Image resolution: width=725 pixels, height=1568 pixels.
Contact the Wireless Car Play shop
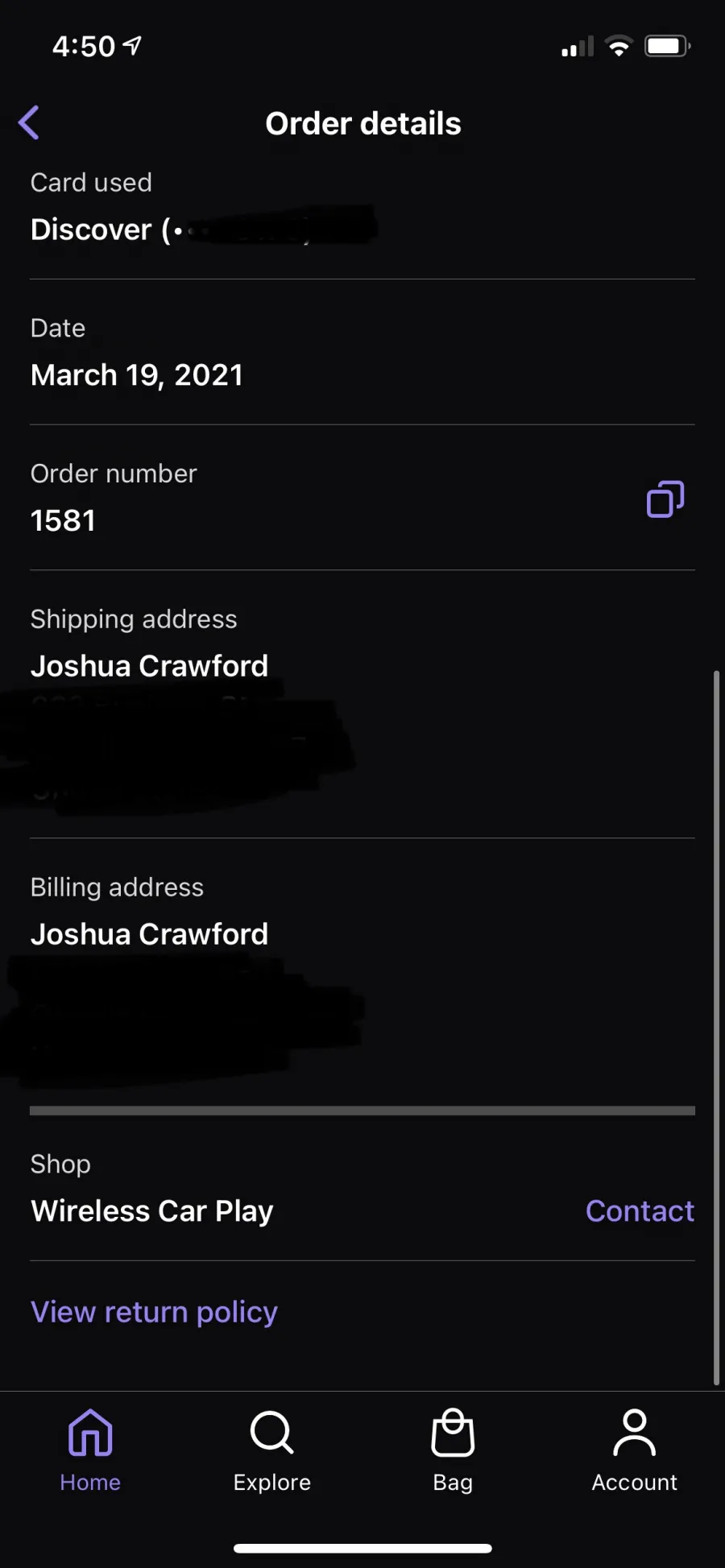(x=640, y=1211)
